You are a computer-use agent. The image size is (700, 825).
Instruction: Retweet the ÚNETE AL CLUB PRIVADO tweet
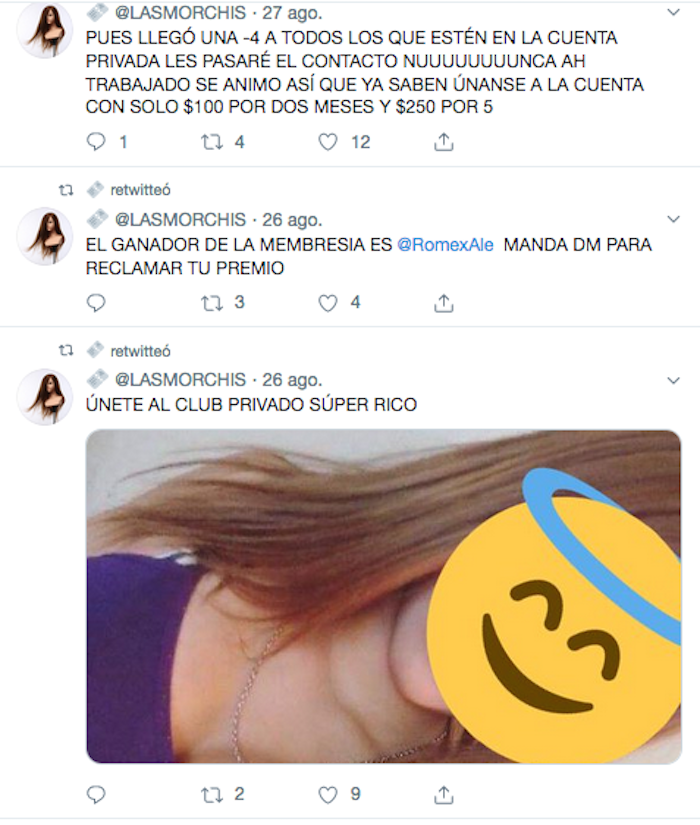click(212, 795)
